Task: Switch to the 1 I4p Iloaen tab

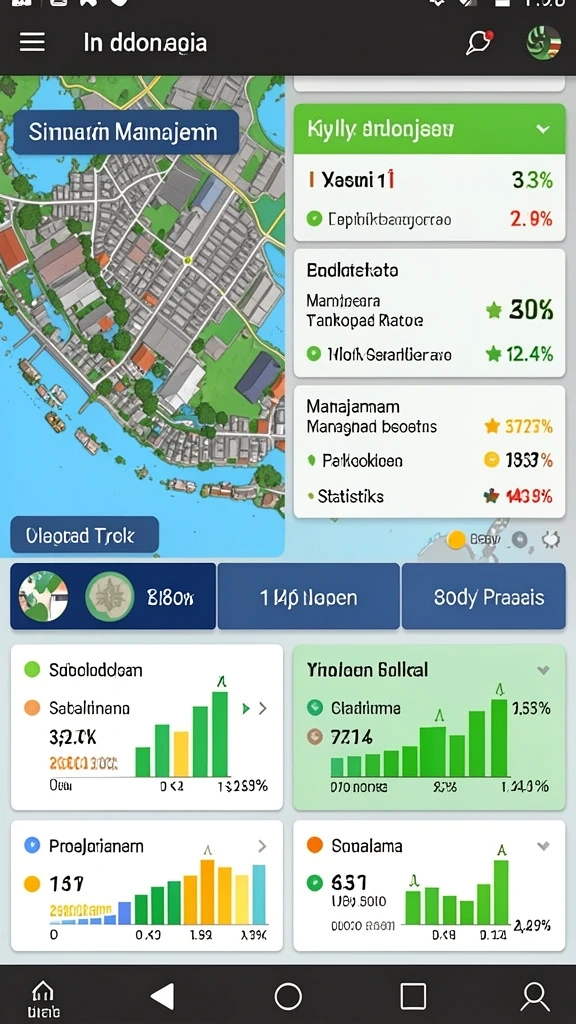Action: (x=308, y=596)
